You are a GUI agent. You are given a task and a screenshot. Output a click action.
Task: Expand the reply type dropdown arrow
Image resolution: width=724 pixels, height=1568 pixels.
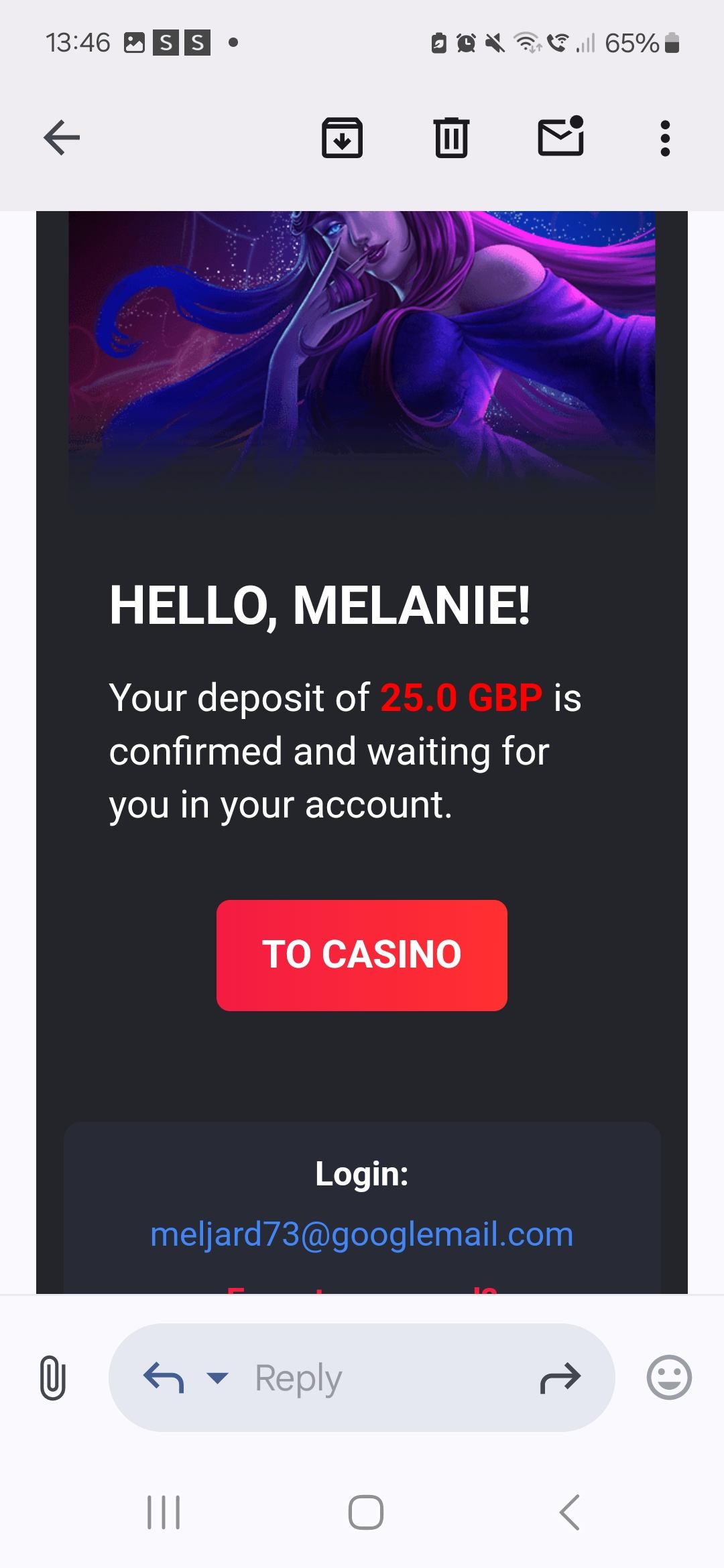[x=217, y=1378]
